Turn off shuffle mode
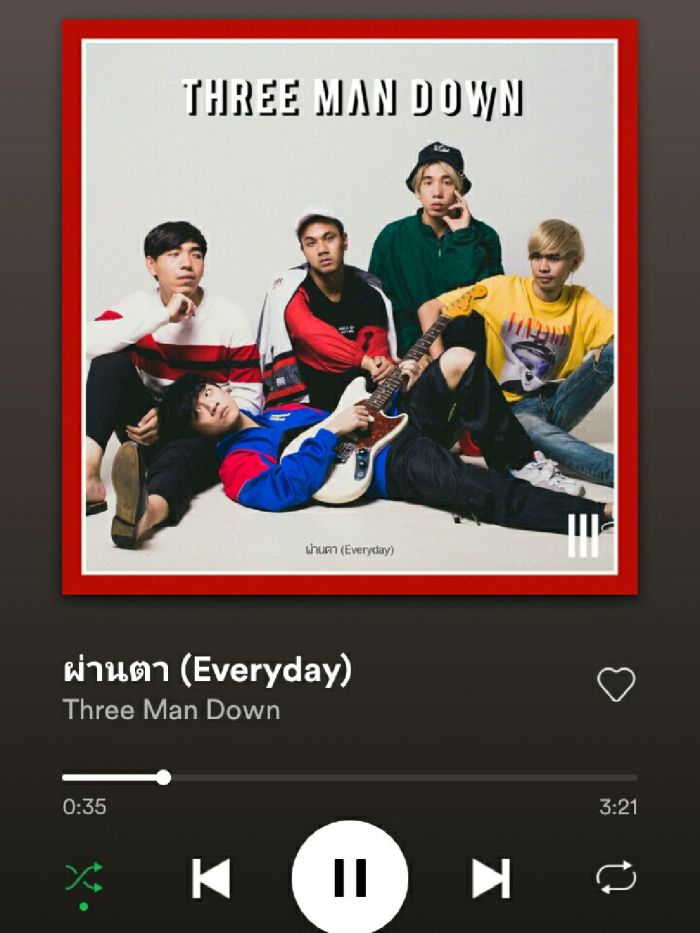This screenshot has width=700, height=933. (83, 878)
